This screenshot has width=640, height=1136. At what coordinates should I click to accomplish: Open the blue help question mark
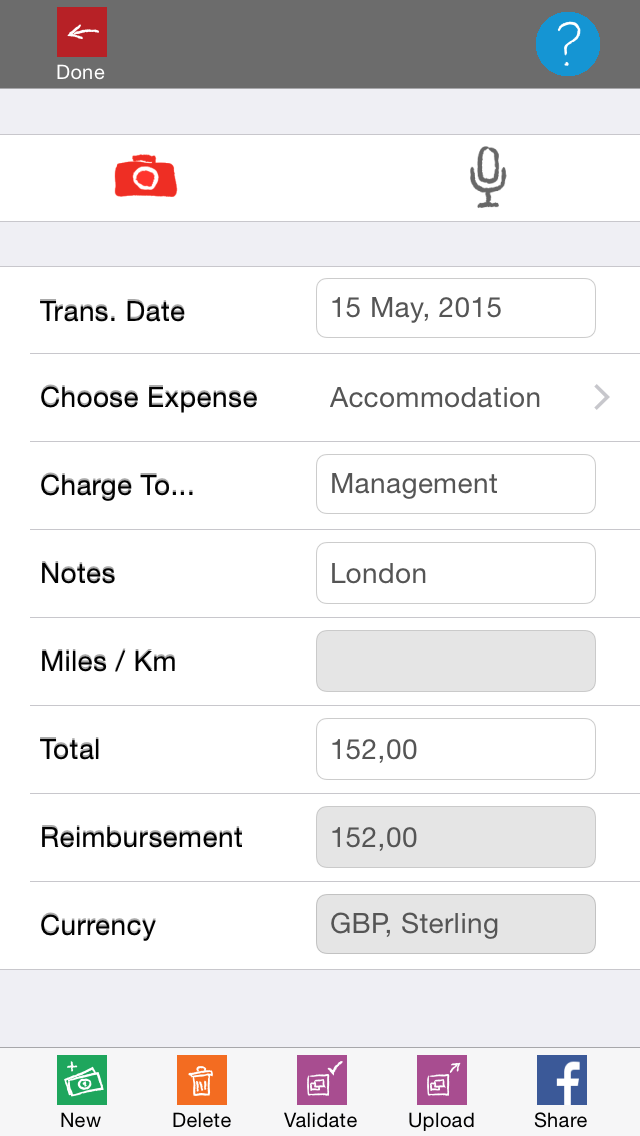pos(568,44)
